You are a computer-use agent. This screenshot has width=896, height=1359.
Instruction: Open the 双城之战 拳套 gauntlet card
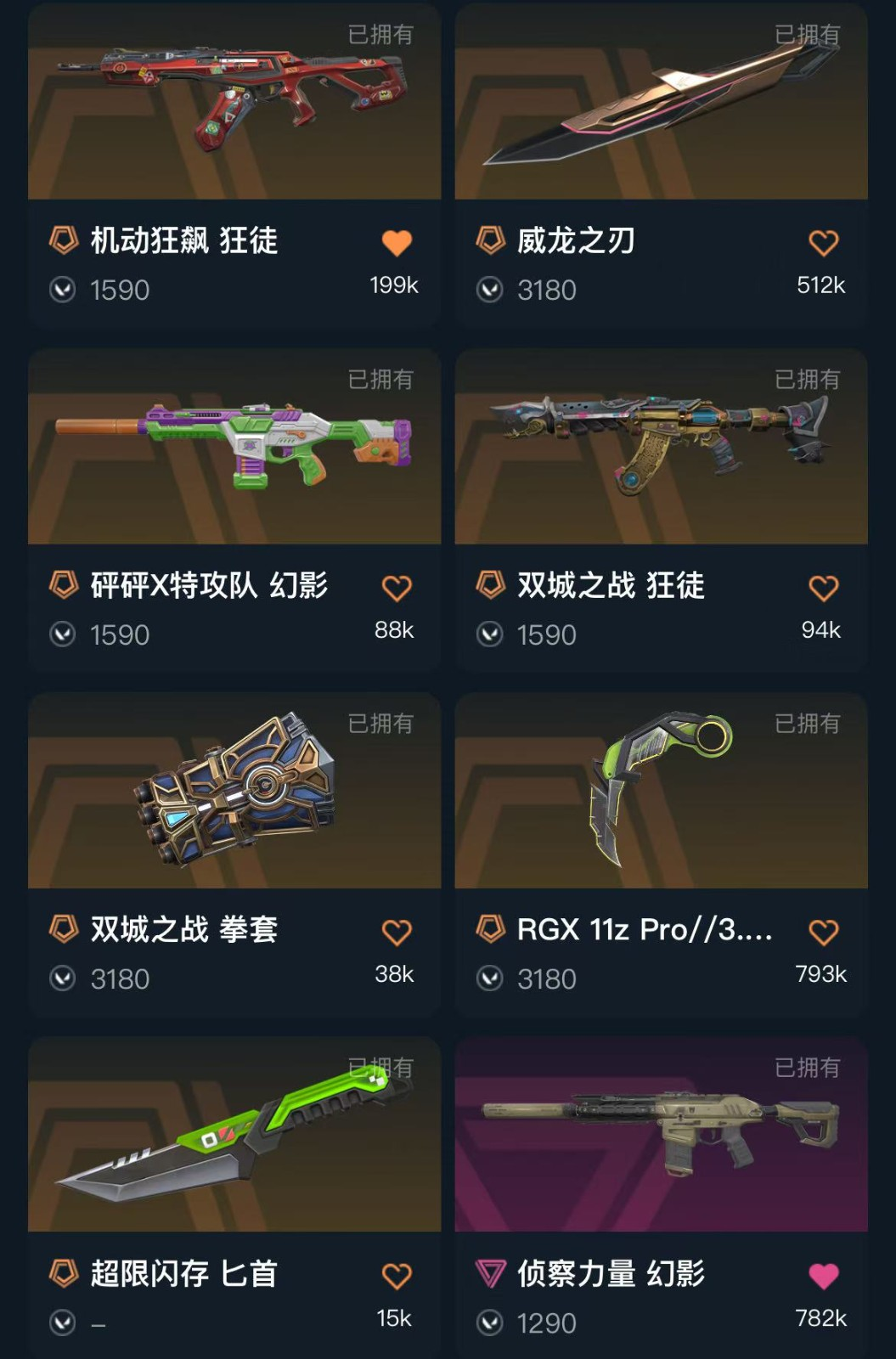pyautogui.click(x=234, y=792)
